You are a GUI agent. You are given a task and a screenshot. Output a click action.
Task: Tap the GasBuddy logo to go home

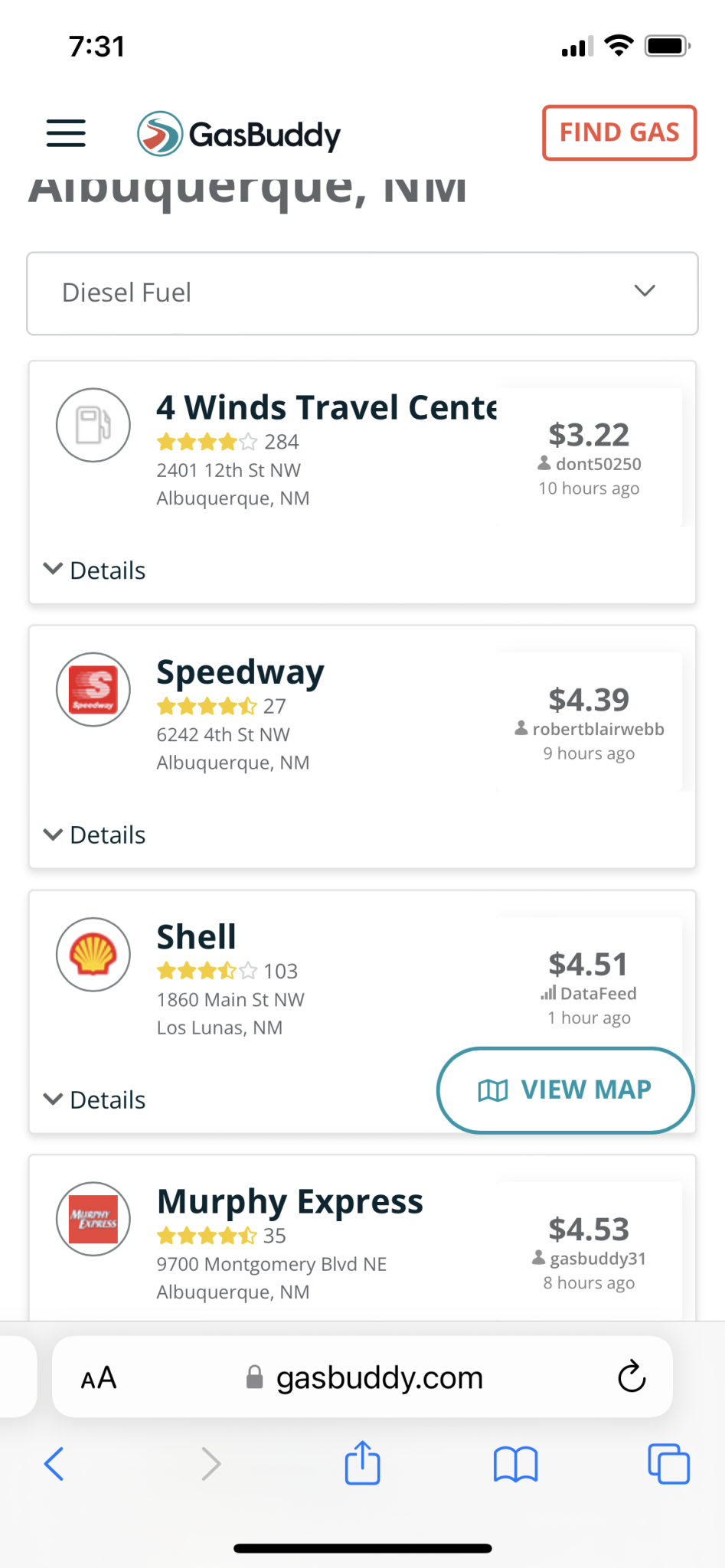[239, 134]
